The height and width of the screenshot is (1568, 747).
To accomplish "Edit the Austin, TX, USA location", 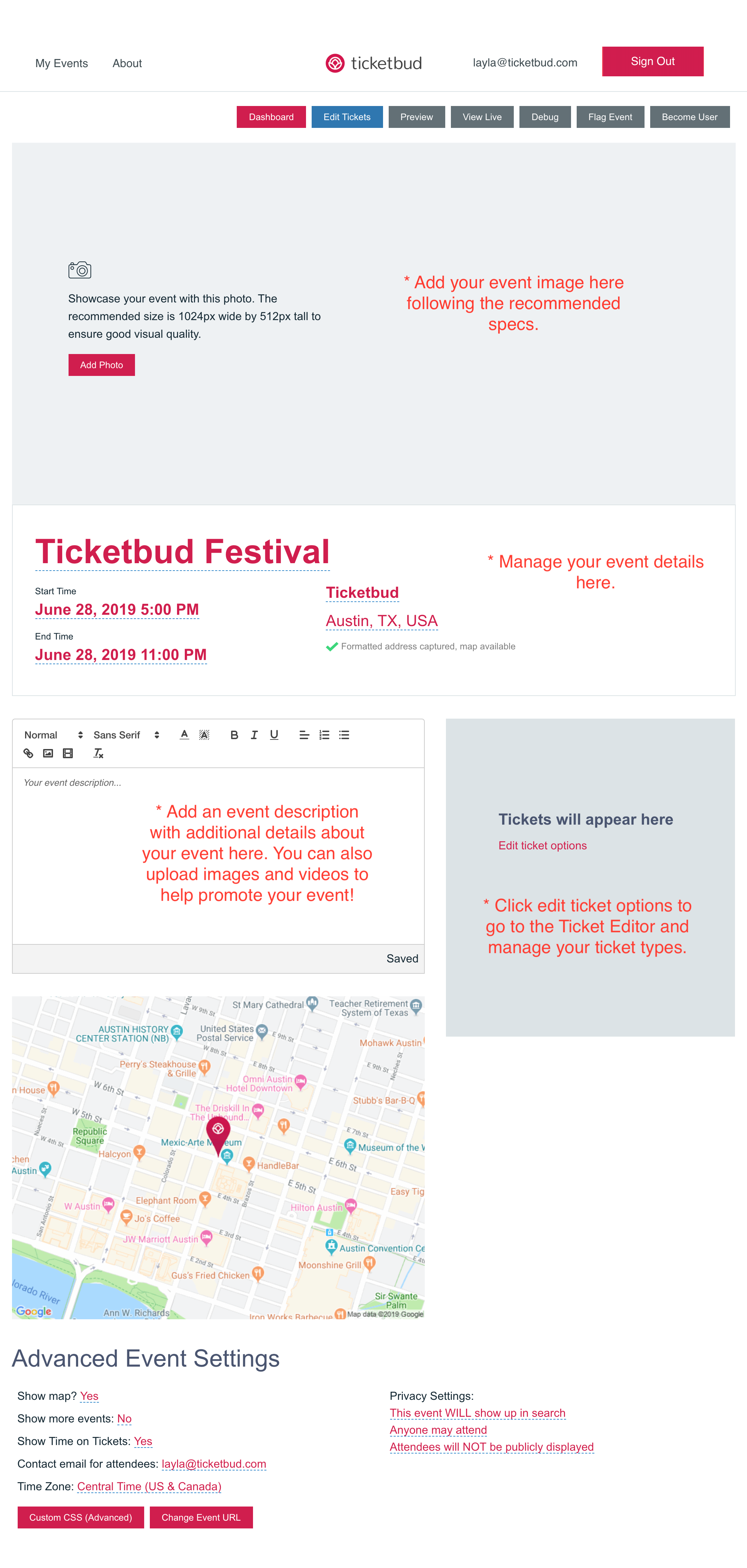I will pyautogui.click(x=382, y=620).
